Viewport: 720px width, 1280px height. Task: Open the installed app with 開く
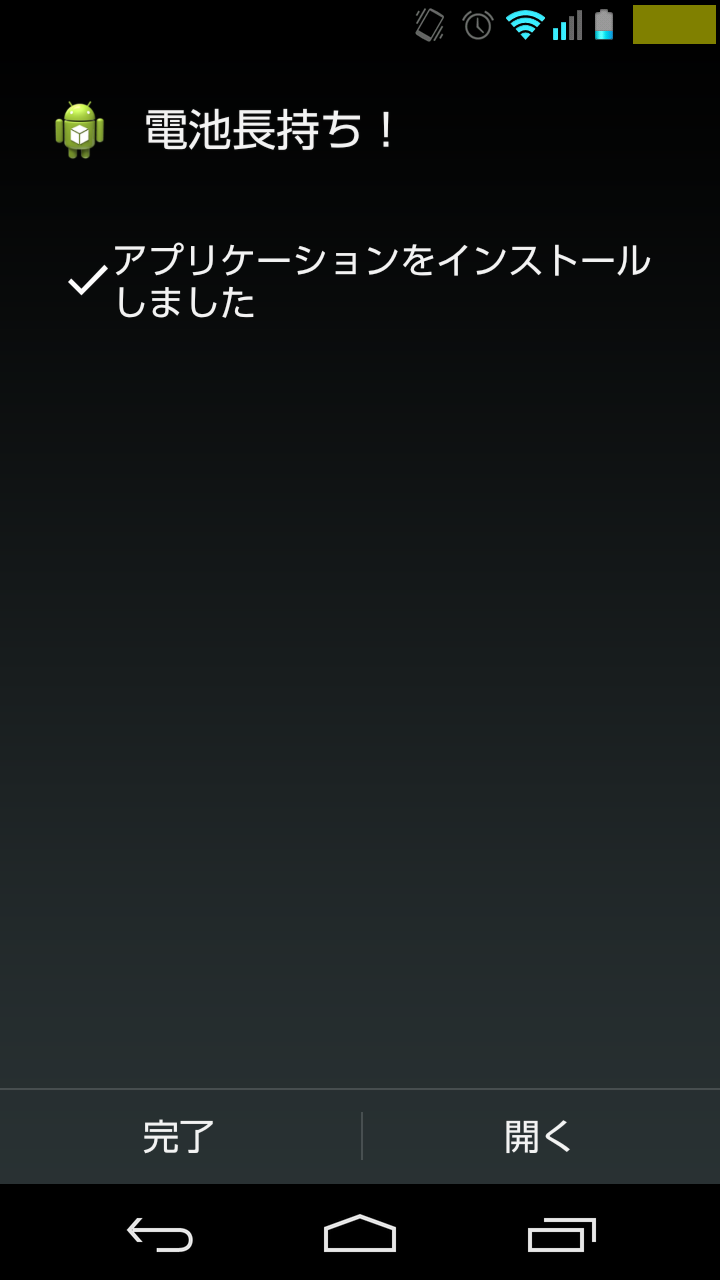click(541, 1137)
